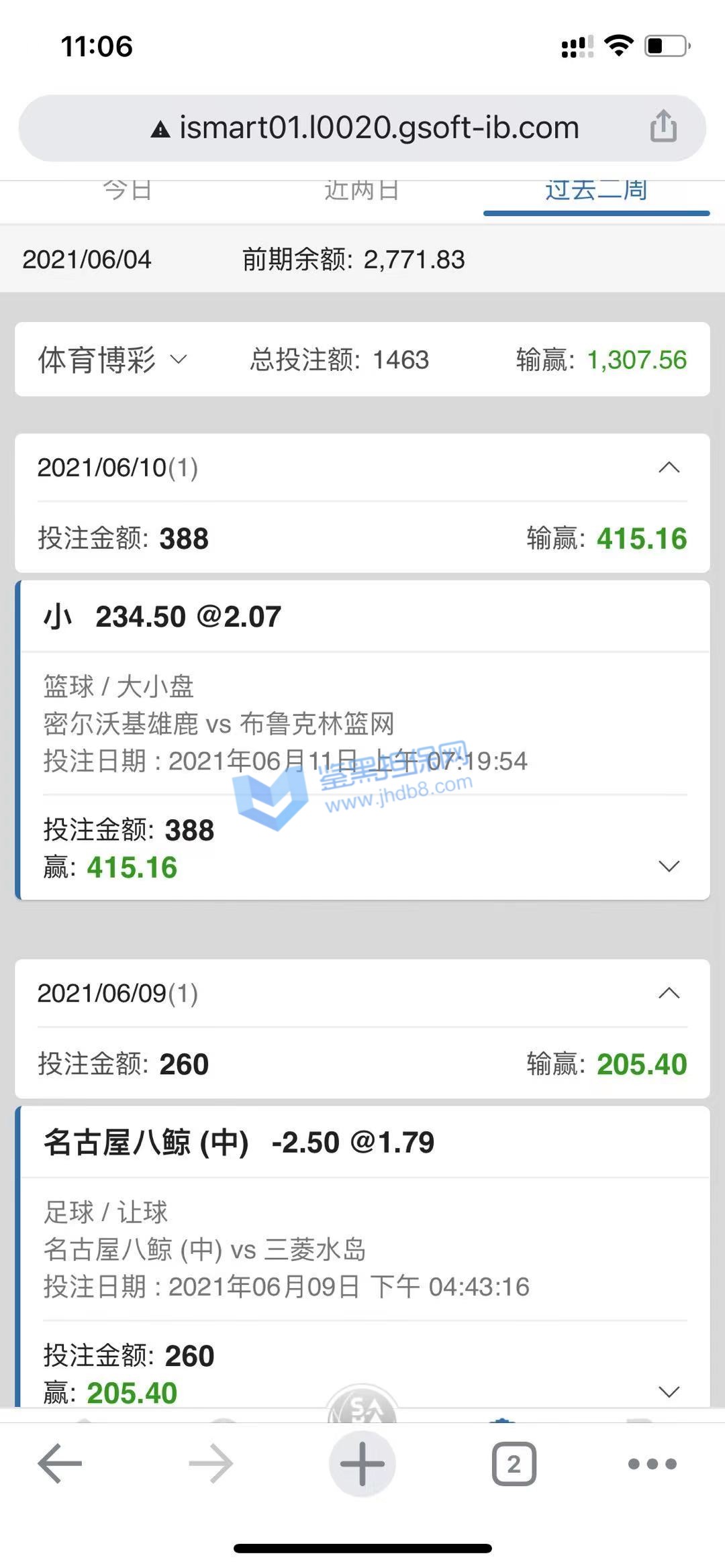Go back to the previous page
The width and height of the screenshot is (725, 1568).
click(x=60, y=1463)
